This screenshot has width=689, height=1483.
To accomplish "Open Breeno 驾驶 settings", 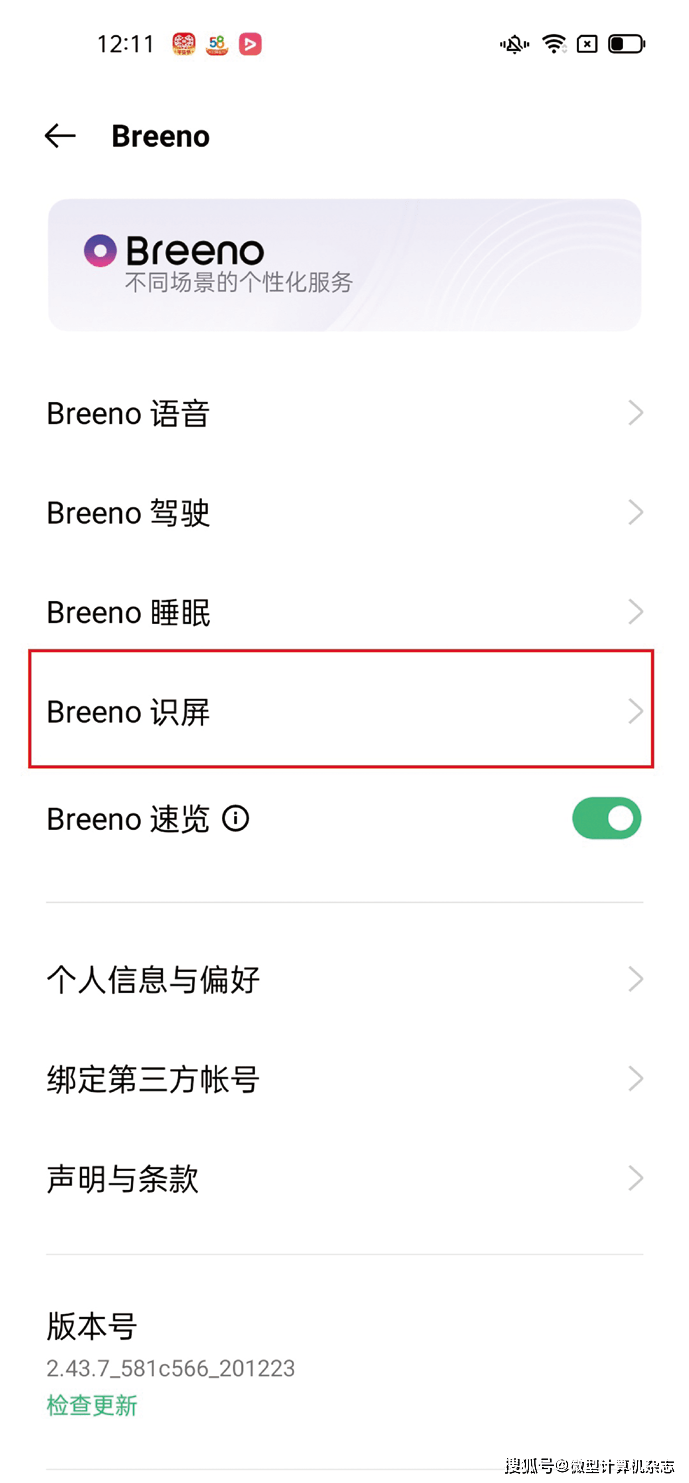I will (344, 513).
